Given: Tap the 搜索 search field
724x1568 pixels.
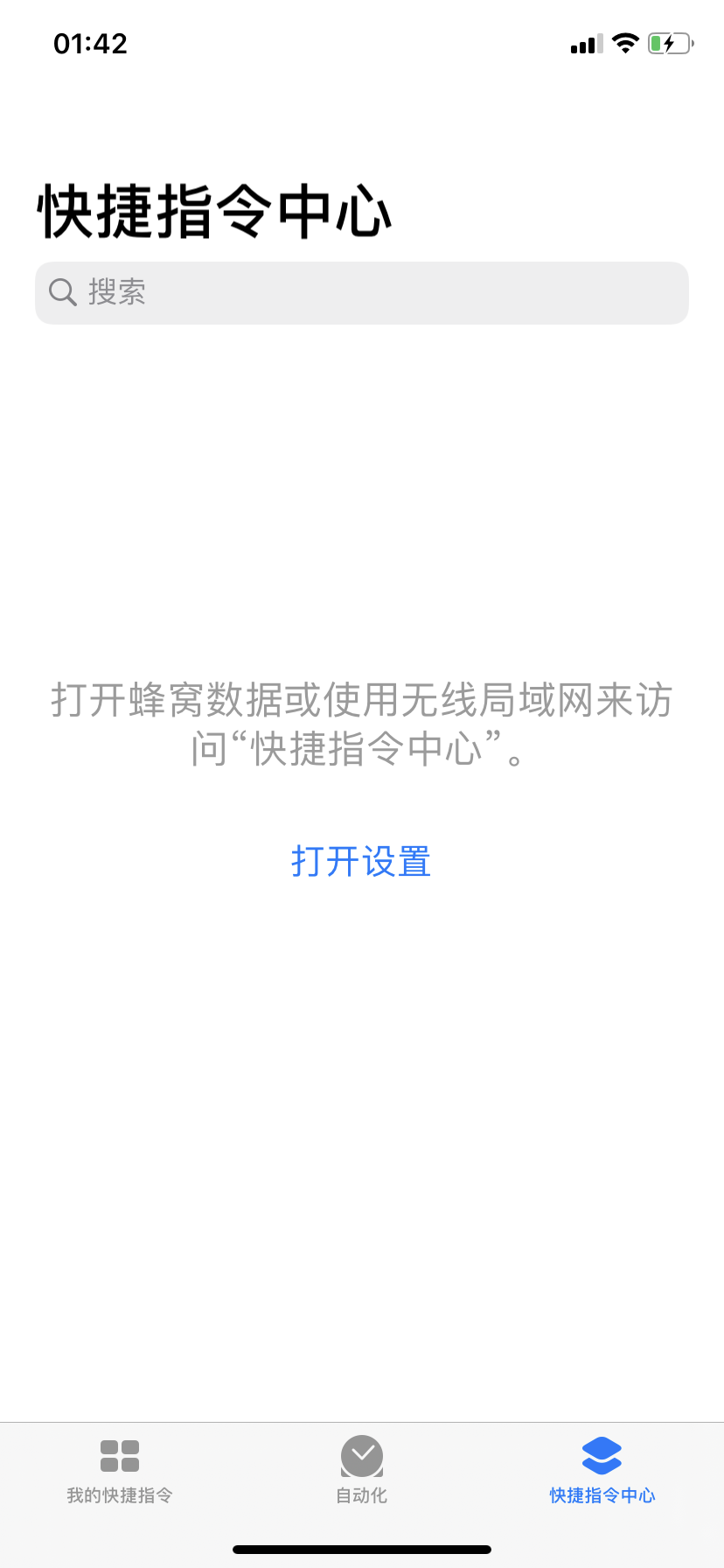Looking at the screenshot, I should pos(362,293).
